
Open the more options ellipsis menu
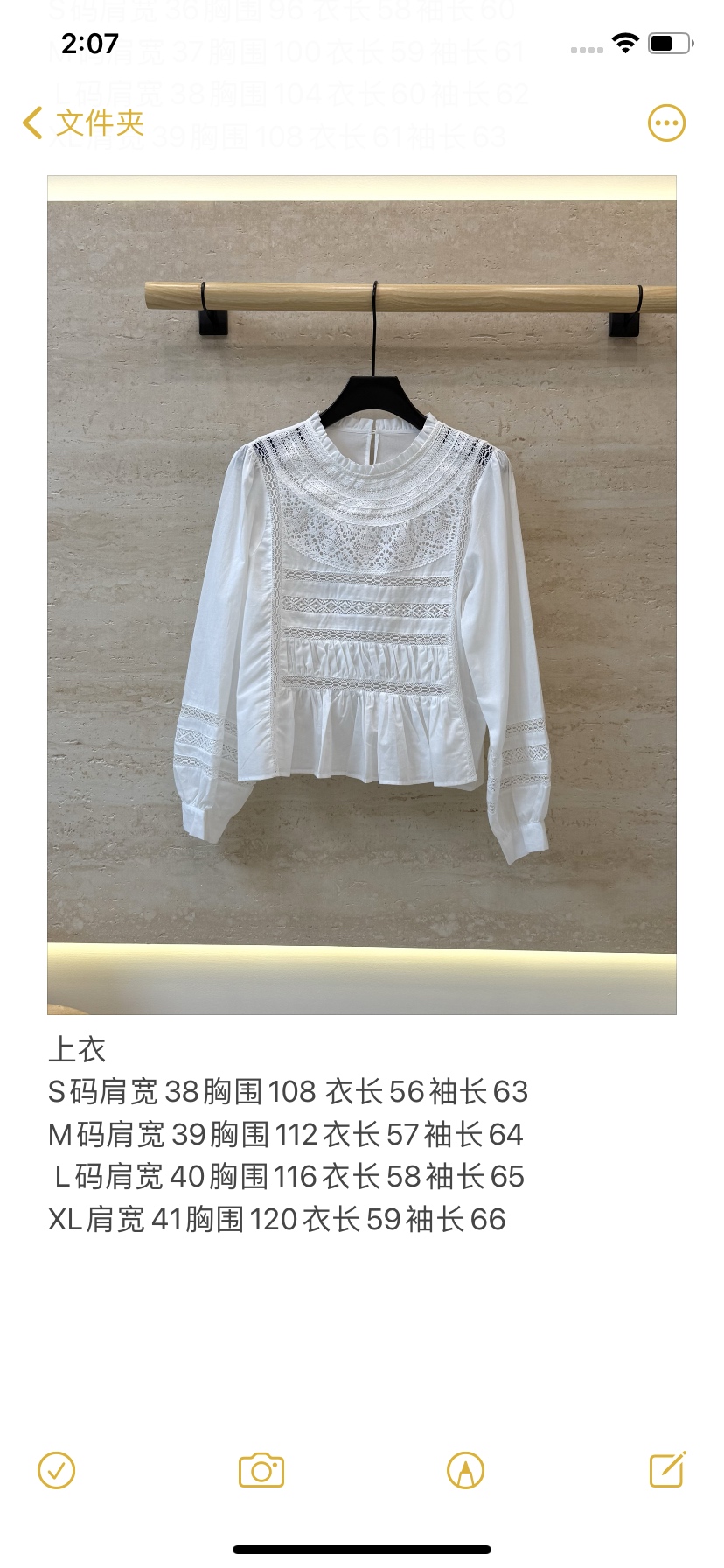pyautogui.click(x=666, y=123)
